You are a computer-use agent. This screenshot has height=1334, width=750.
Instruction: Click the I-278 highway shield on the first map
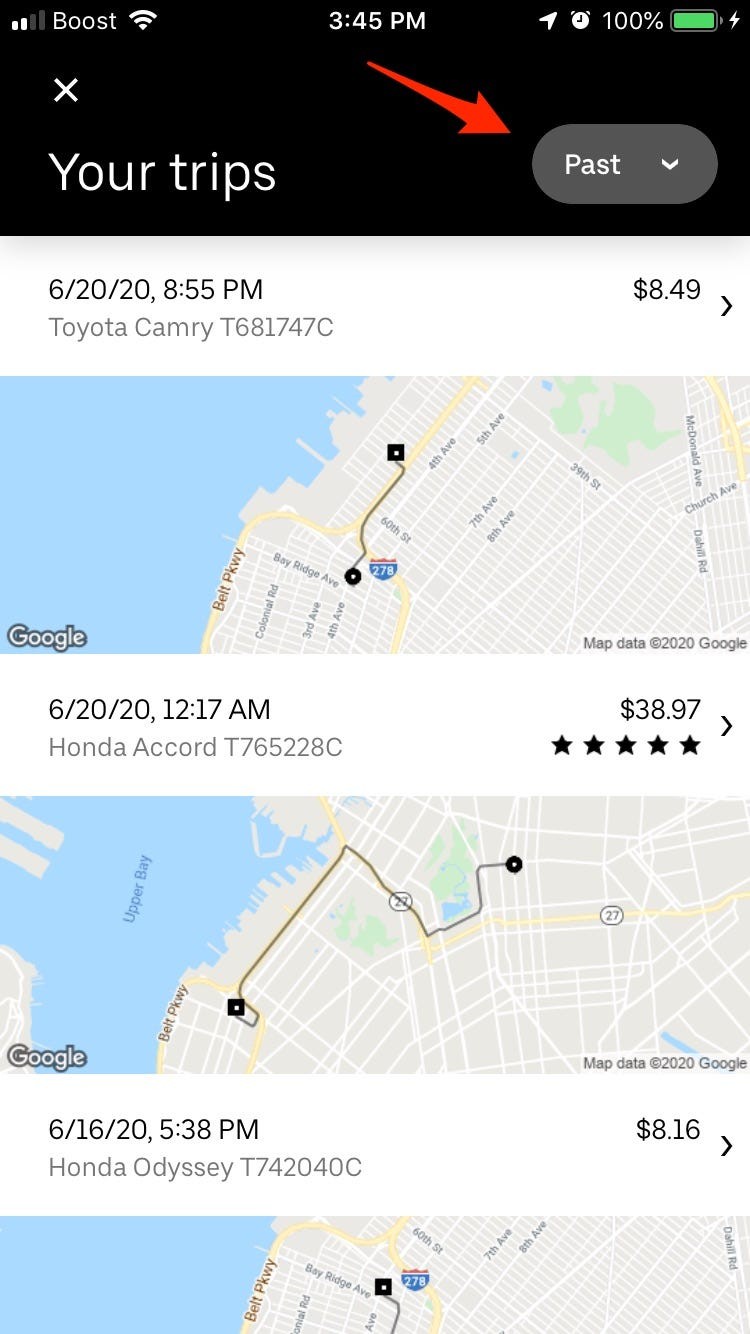coord(385,568)
